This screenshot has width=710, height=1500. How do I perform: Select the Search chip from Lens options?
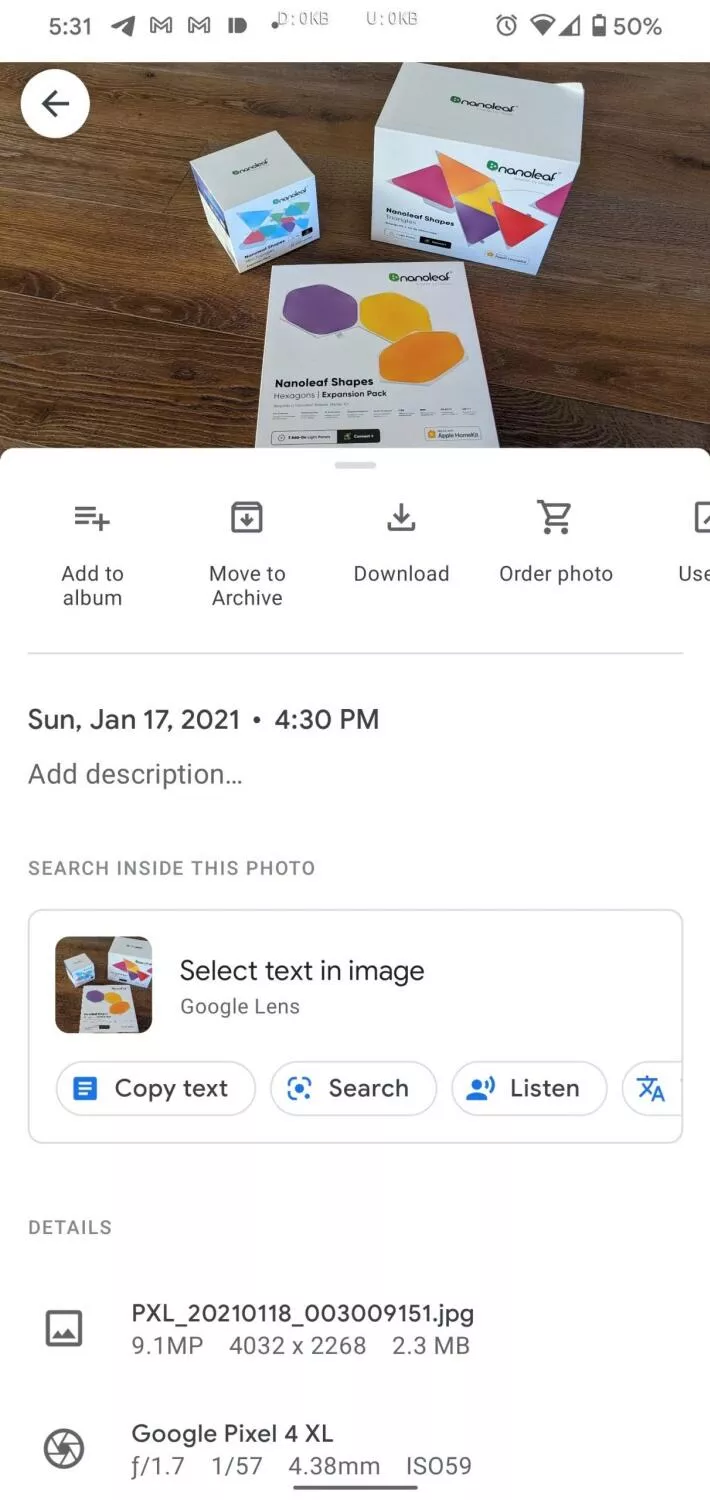[353, 1088]
